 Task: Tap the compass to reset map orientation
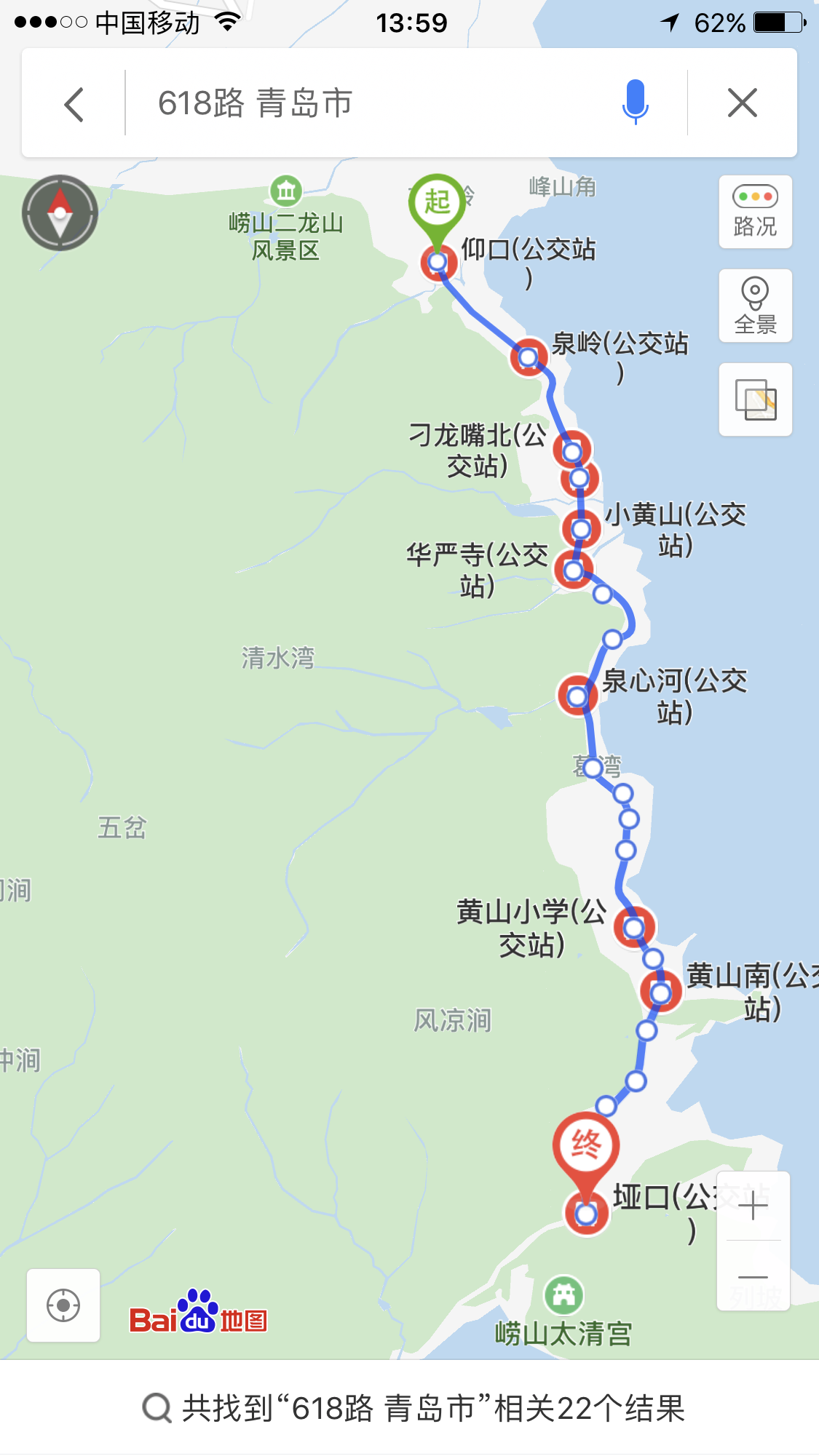(60, 212)
